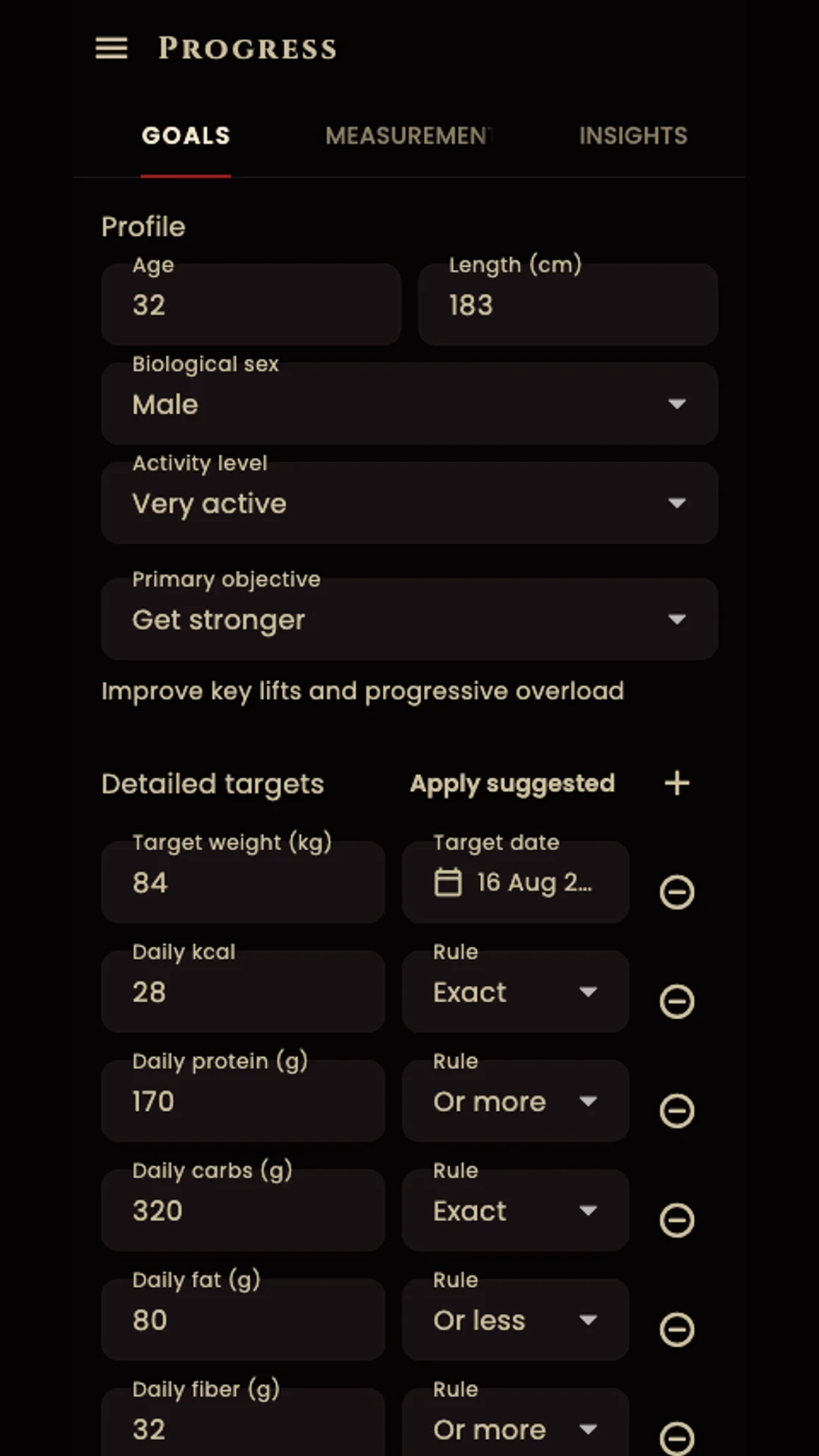
Task: Edit the Age field
Action: (251, 304)
